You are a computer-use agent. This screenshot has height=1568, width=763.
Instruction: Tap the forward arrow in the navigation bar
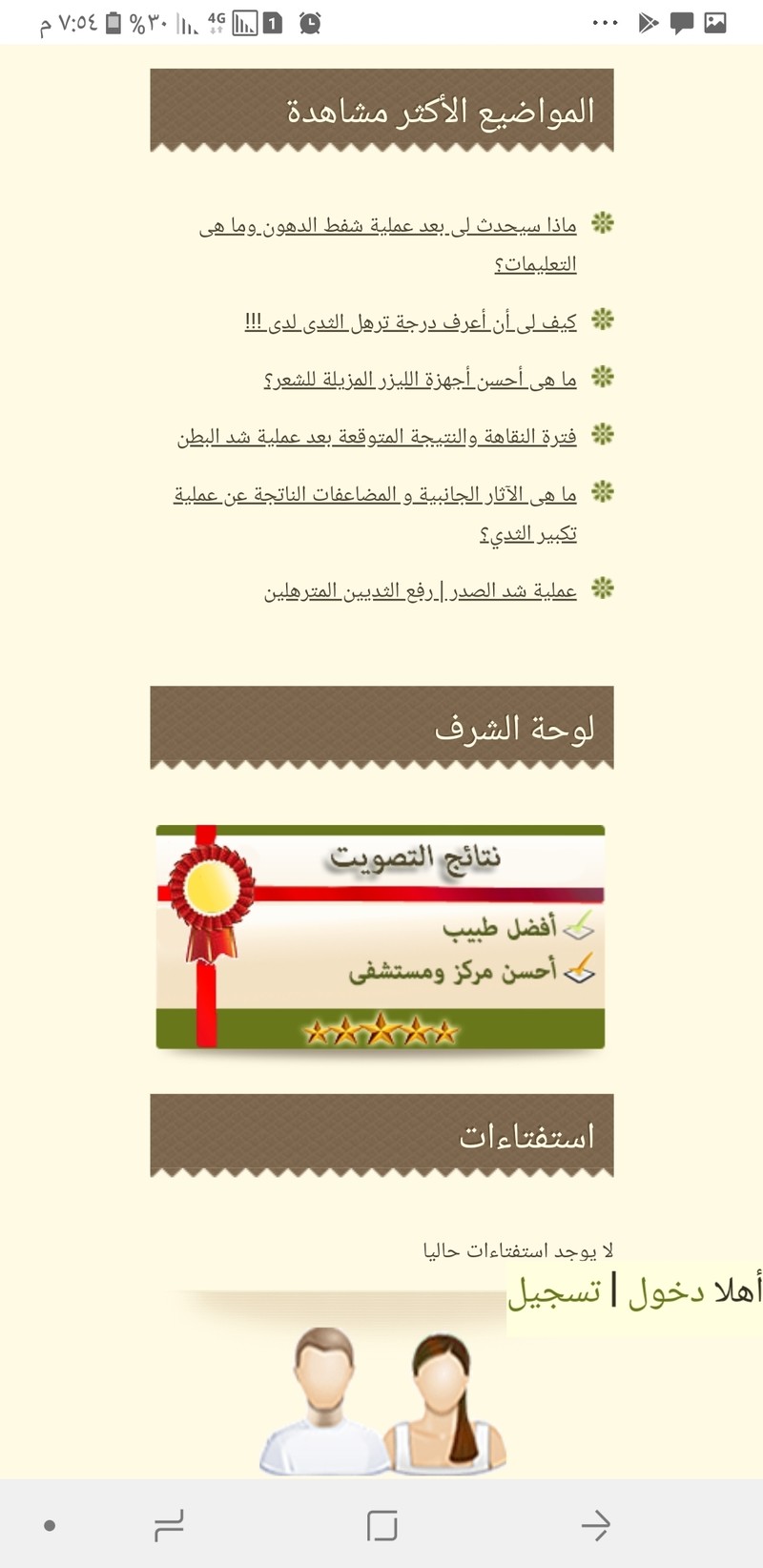click(595, 1523)
